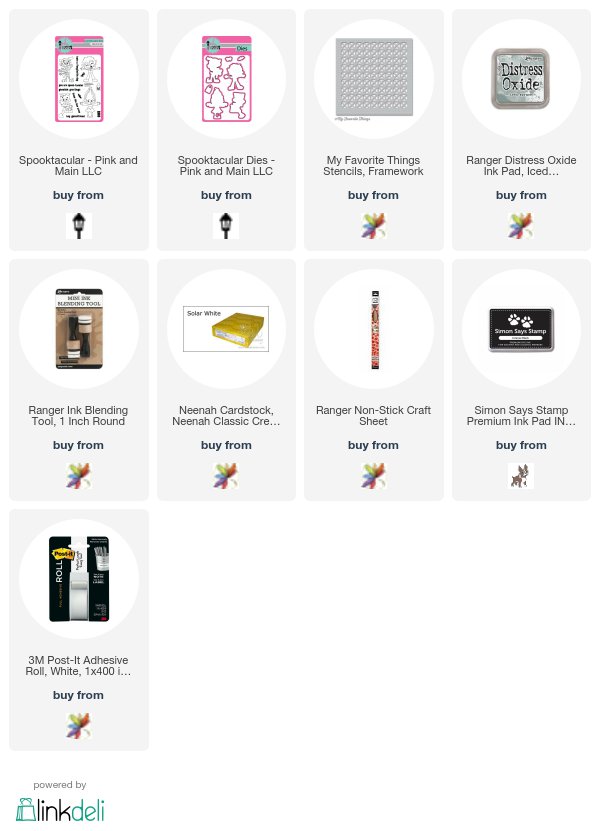Tap store icon under Non-Stick Craft Sheet

(374, 475)
